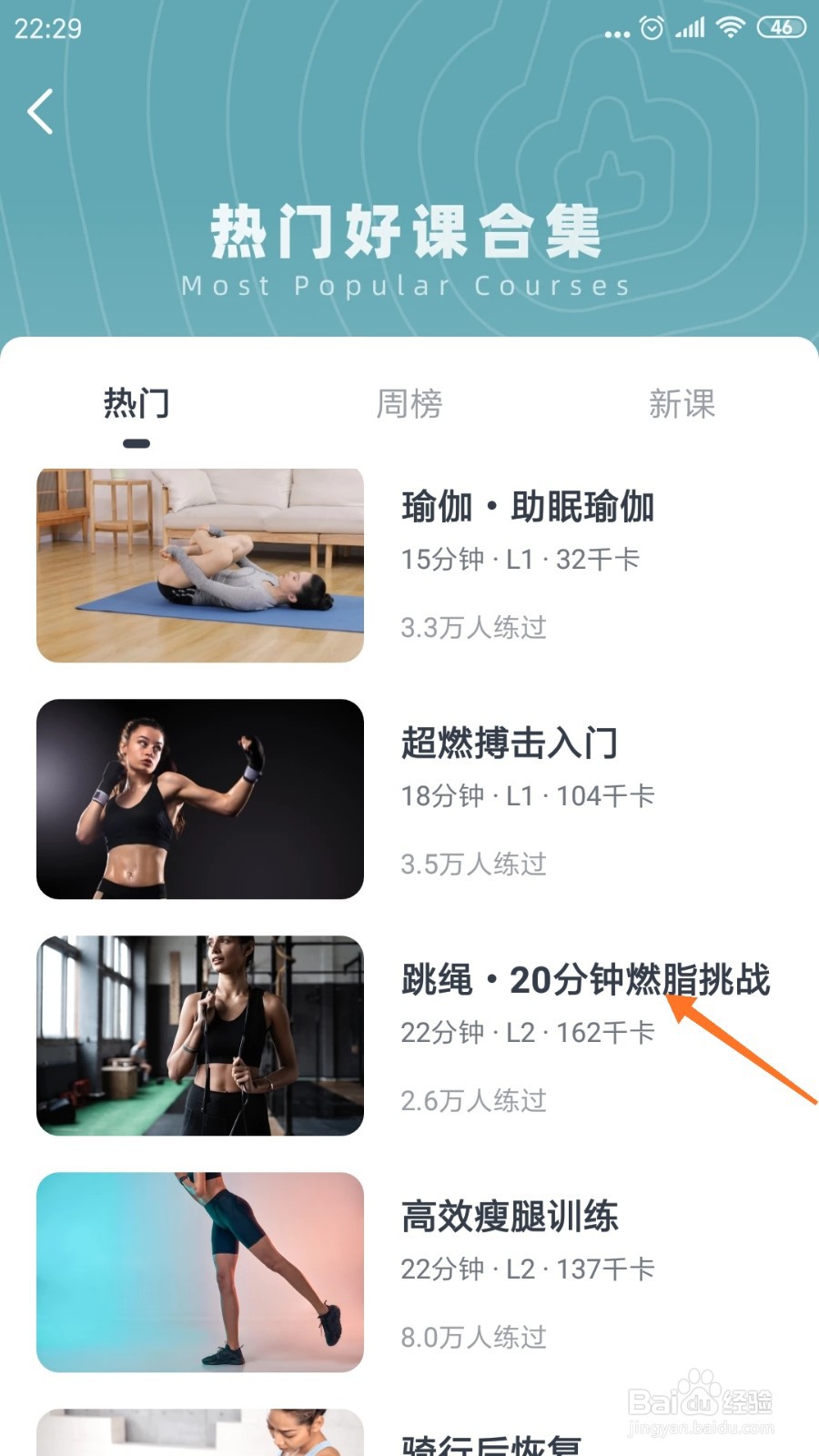Image resolution: width=819 pixels, height=1456 pixels.
Task: Switch to the 周榜 tab
Action: [409, 405]
